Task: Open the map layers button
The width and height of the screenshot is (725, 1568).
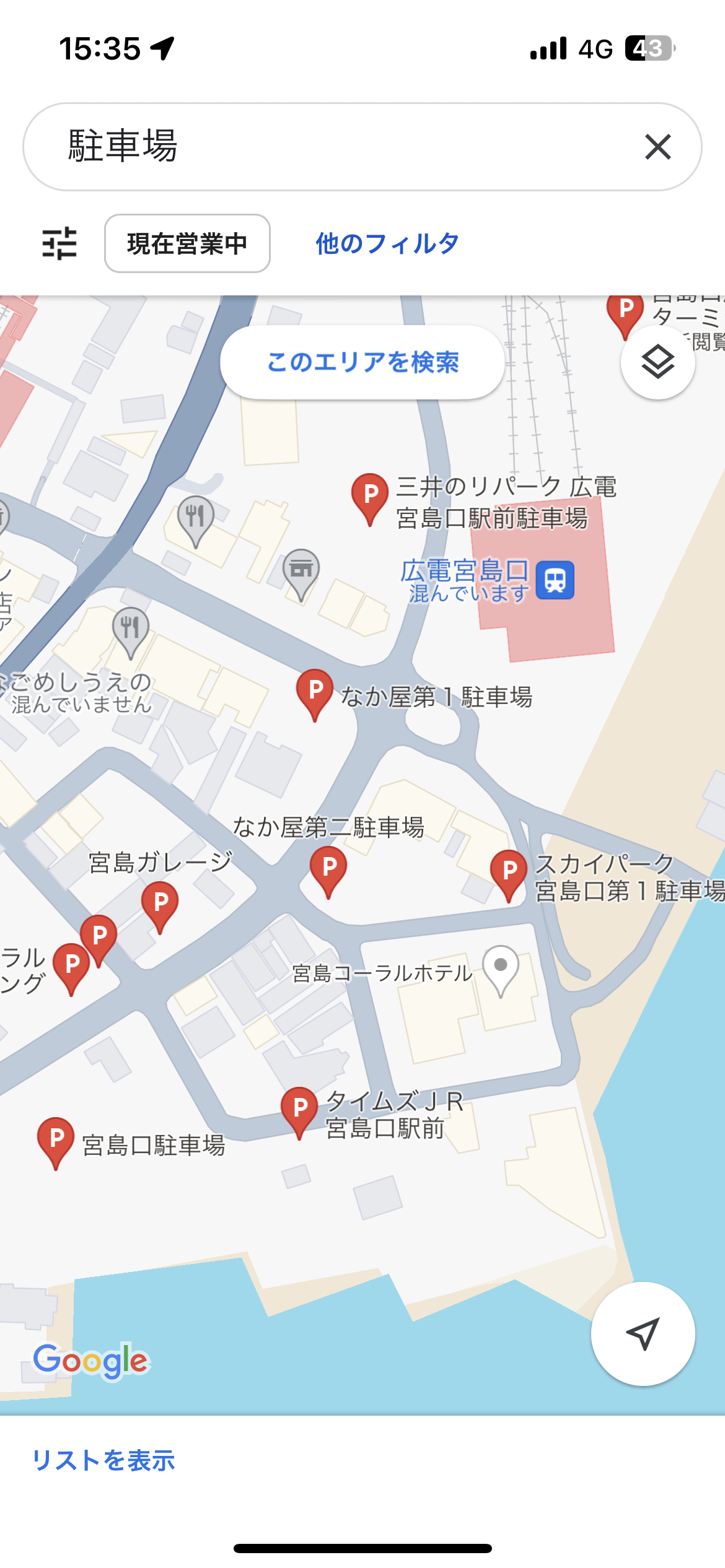Action: click(657, 362)
